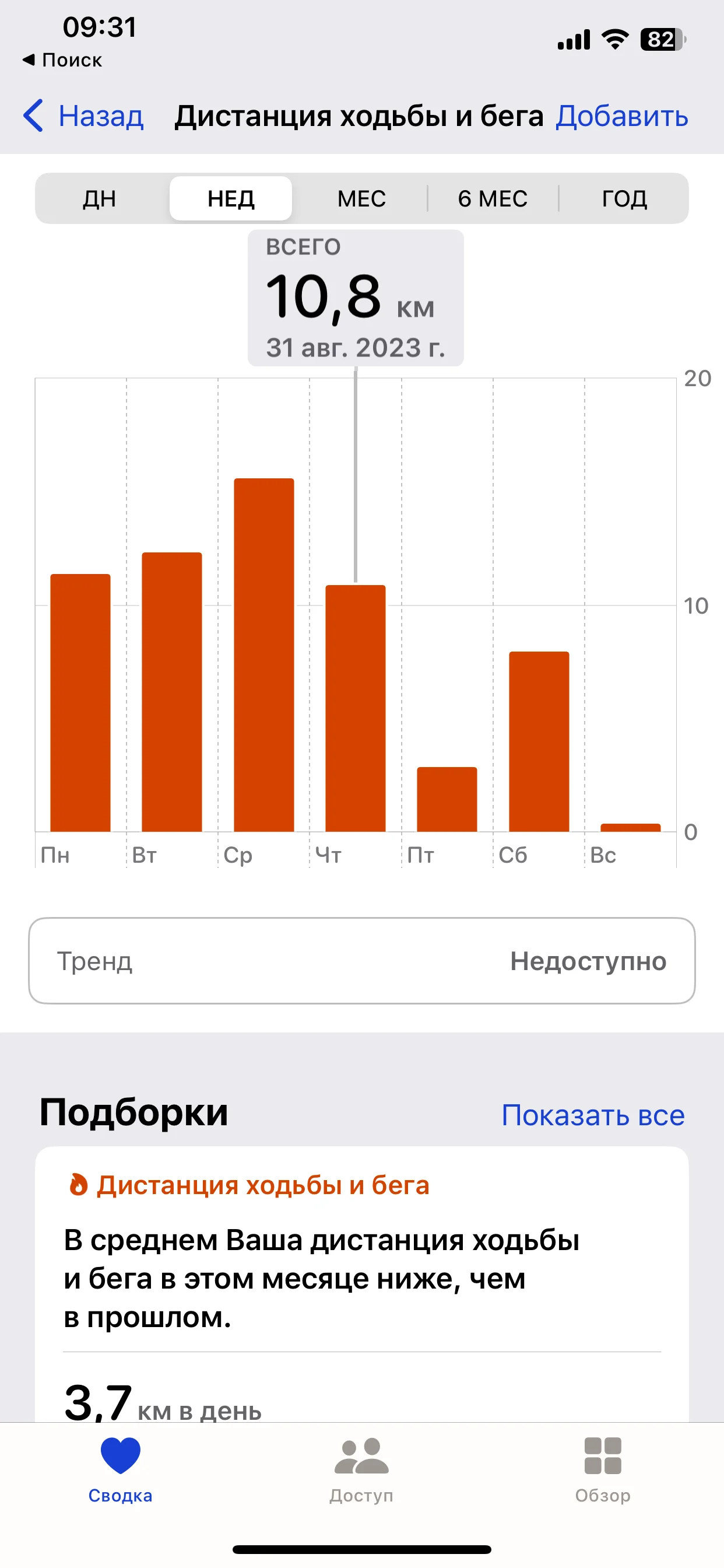
Task: Return to Поиск app from status bar
Action: pyautogui.click(x=63, y=60)
